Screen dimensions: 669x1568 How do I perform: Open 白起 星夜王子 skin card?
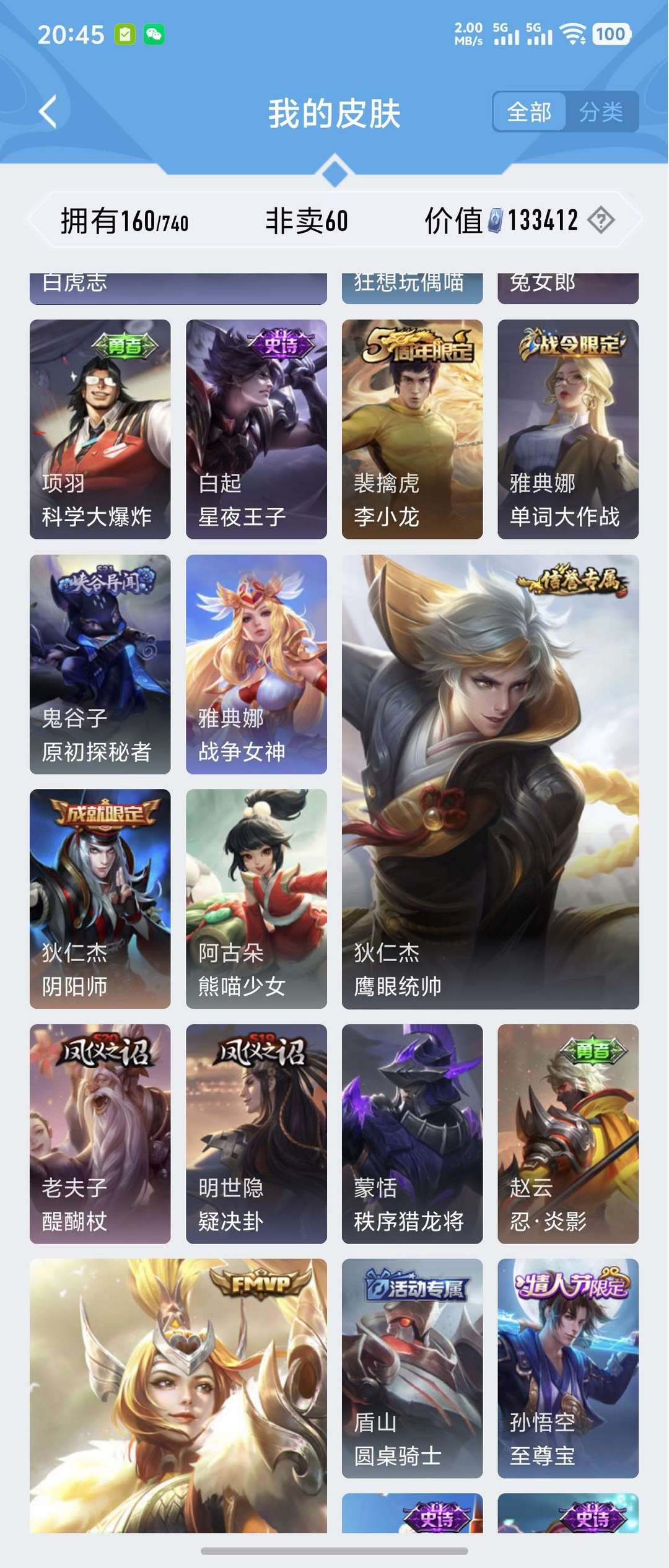256,429
